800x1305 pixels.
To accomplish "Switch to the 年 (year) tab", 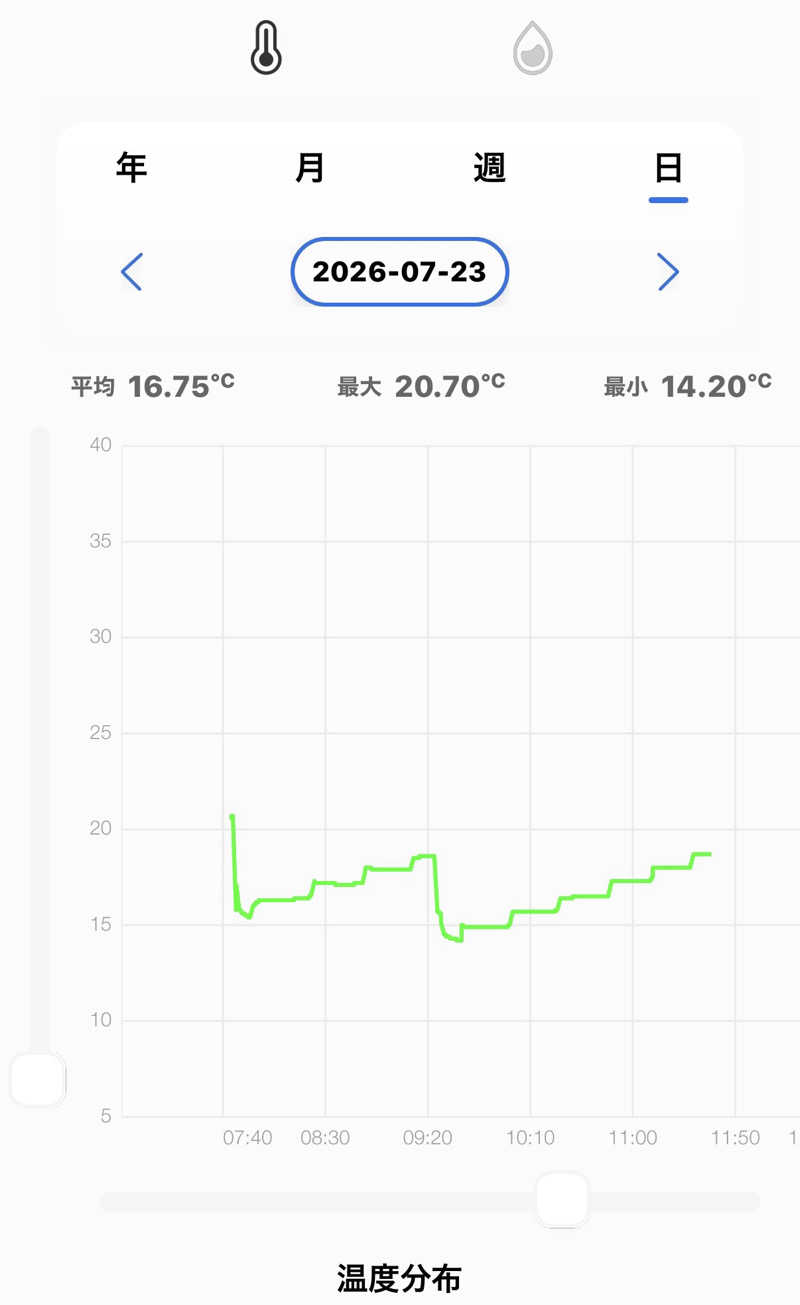I will [132, 168].
